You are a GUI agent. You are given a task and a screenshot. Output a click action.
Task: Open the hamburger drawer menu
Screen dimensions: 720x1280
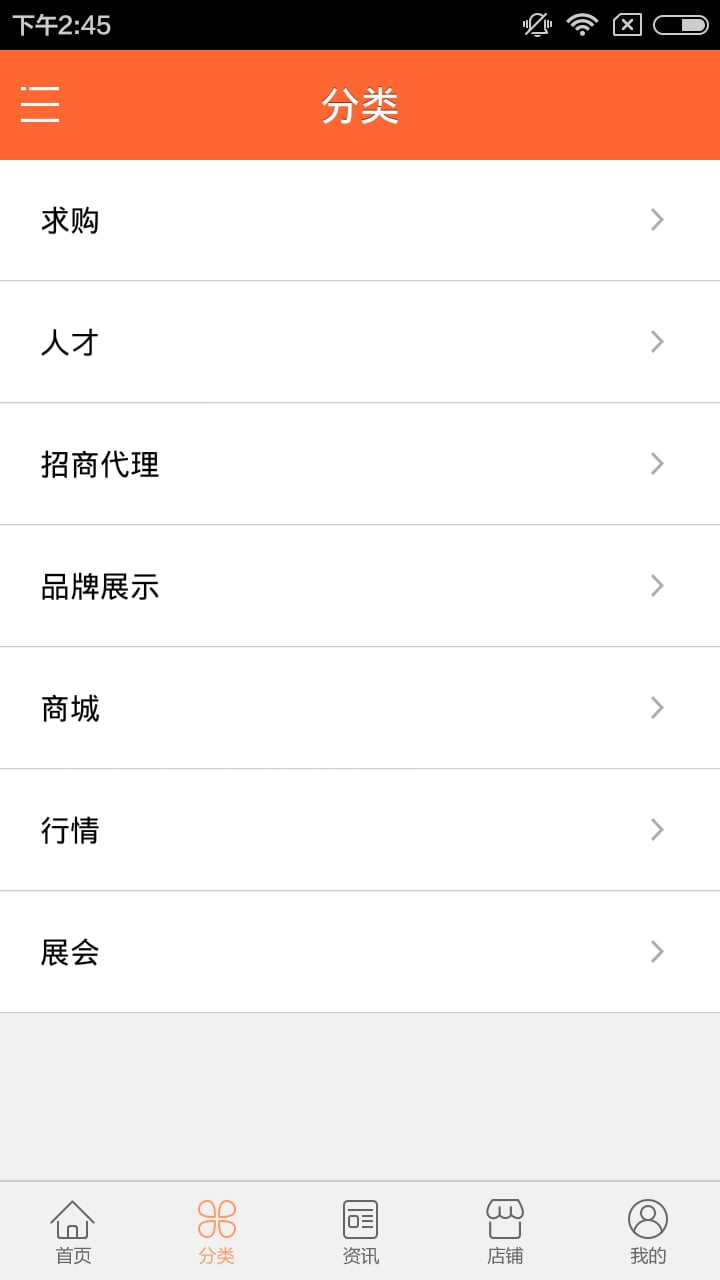pyautogui.click(x=40, y=104)
